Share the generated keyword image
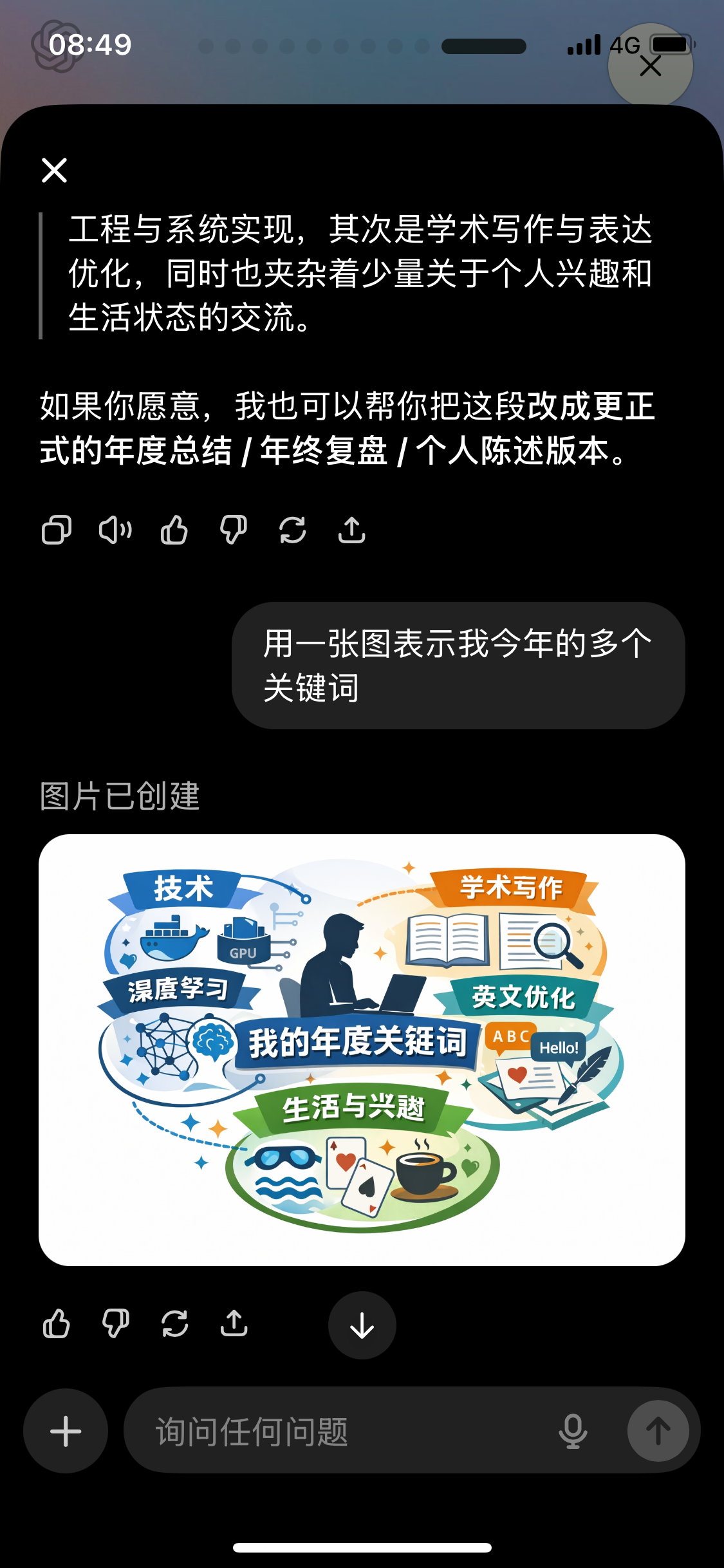Image resolution: width=724 pixels, height=1568 pixels. tap(234, 1325)
